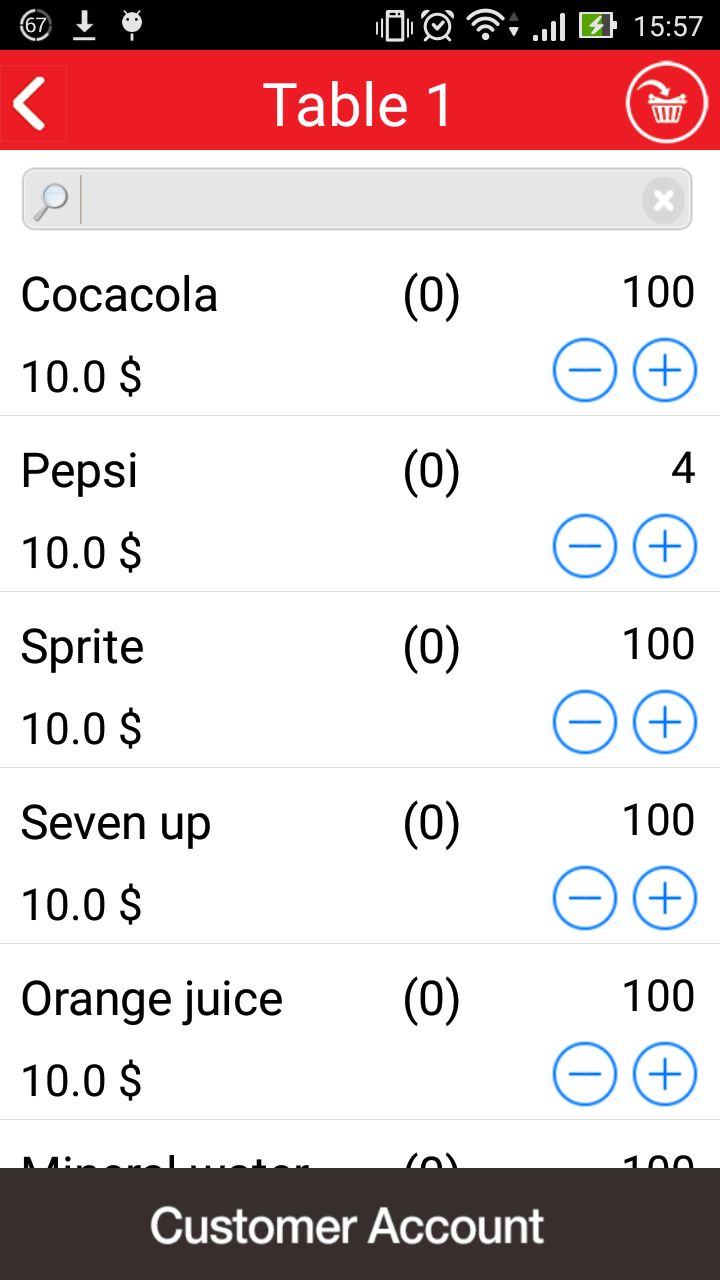This screenshot has height=1280, width=720.
Task: Open the order basket icon
Action: (x=666, y=103)
